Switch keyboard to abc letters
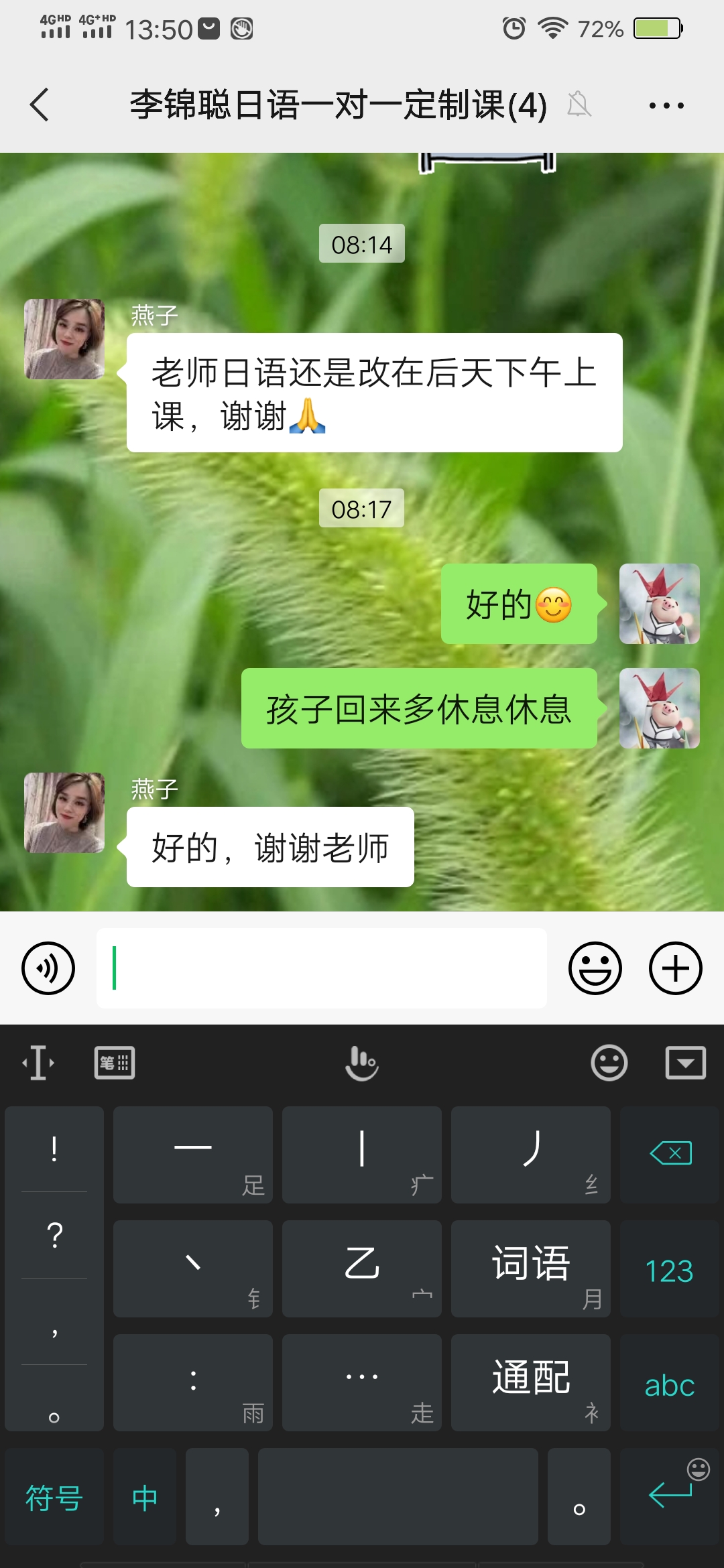The width and height of the screenshot is (724, 1568). point(670,1384)
